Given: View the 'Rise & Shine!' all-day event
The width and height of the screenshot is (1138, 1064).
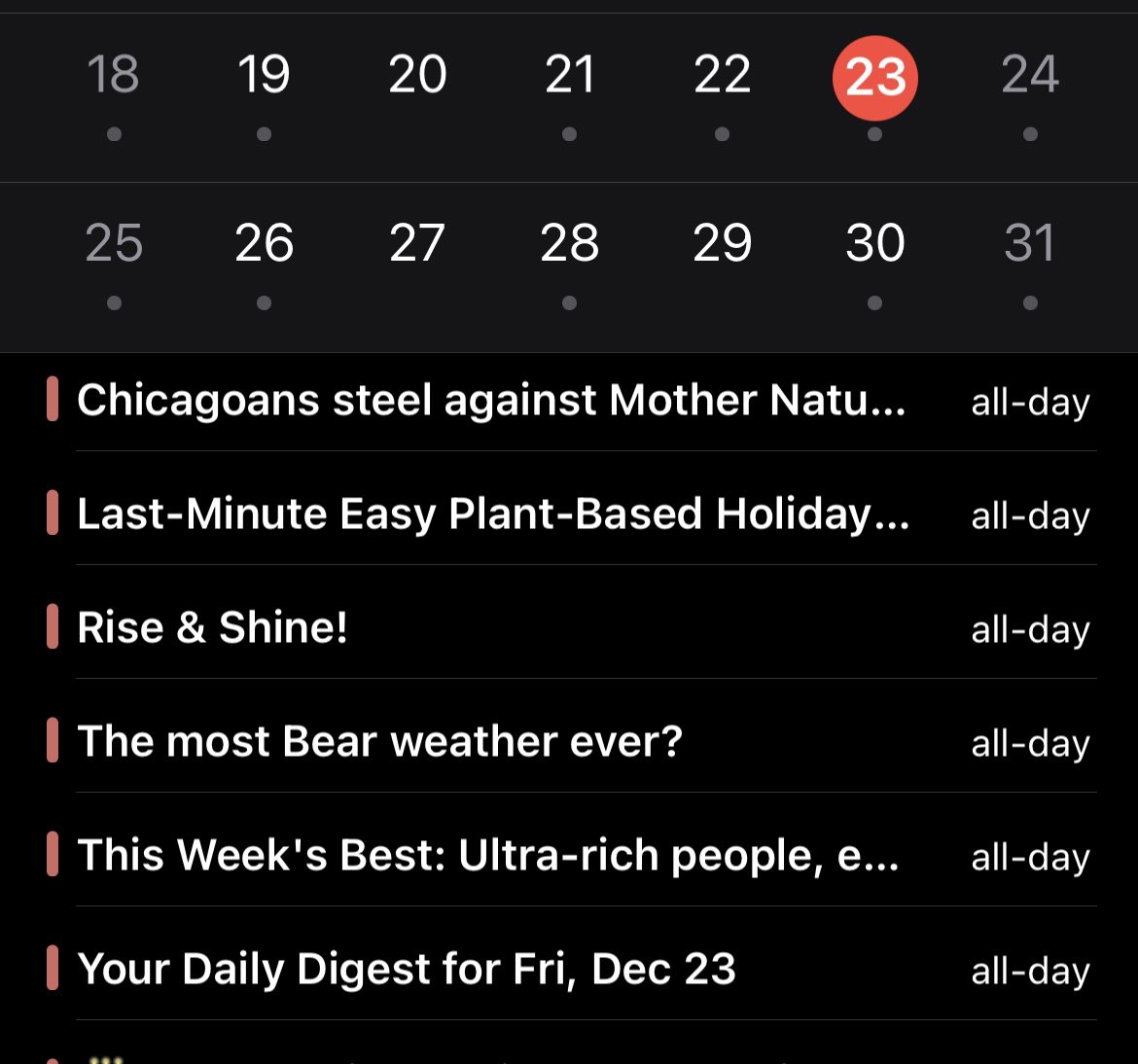Looking at the screenshot, I should pyautogui.click(x=213, y=628).
